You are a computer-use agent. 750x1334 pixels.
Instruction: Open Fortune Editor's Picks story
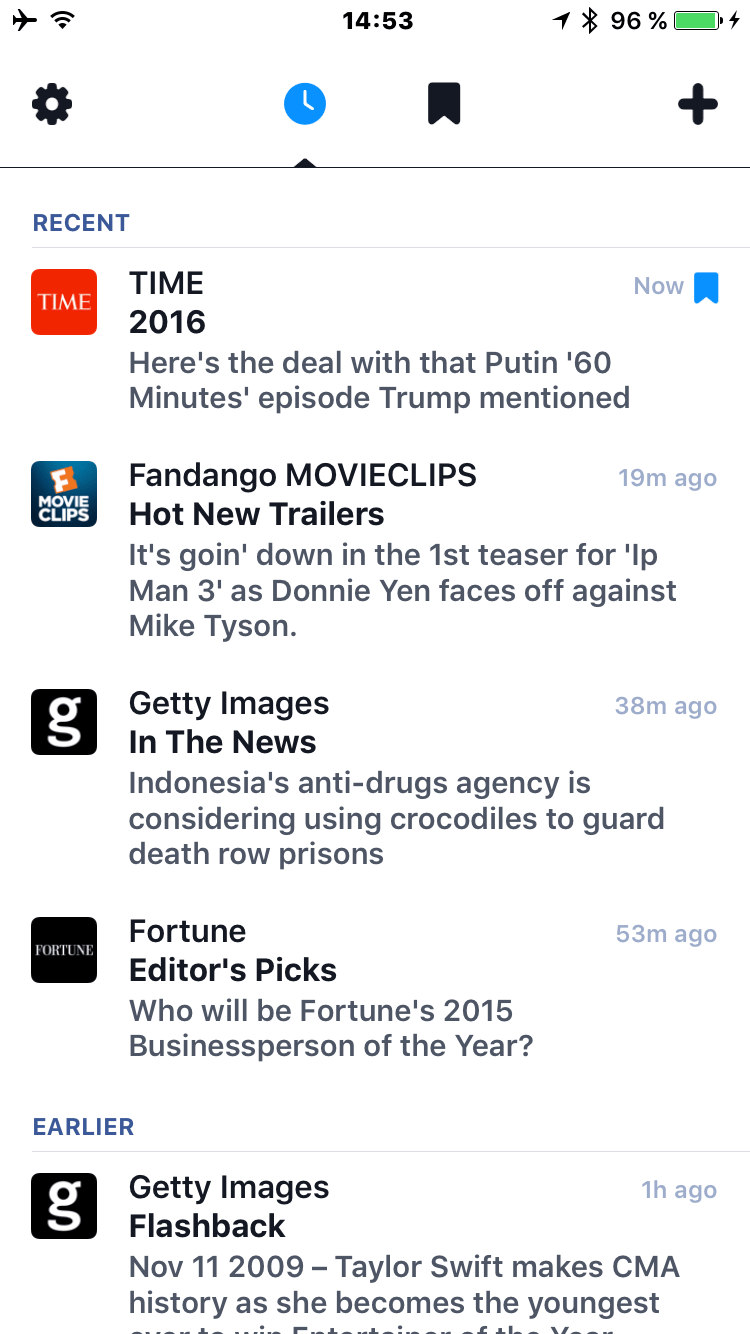tap(375, 989)
